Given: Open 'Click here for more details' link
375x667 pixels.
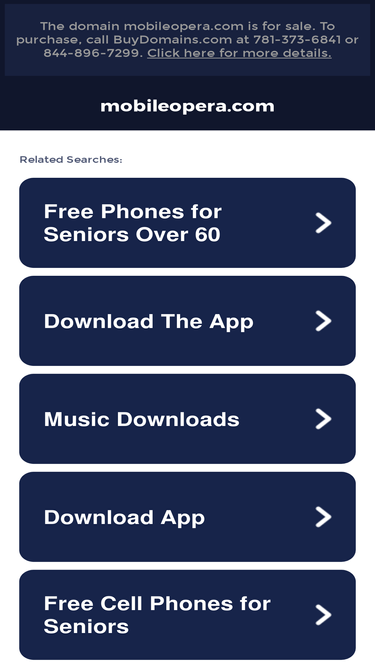Looking at the screenshot, I should point(239,53).
